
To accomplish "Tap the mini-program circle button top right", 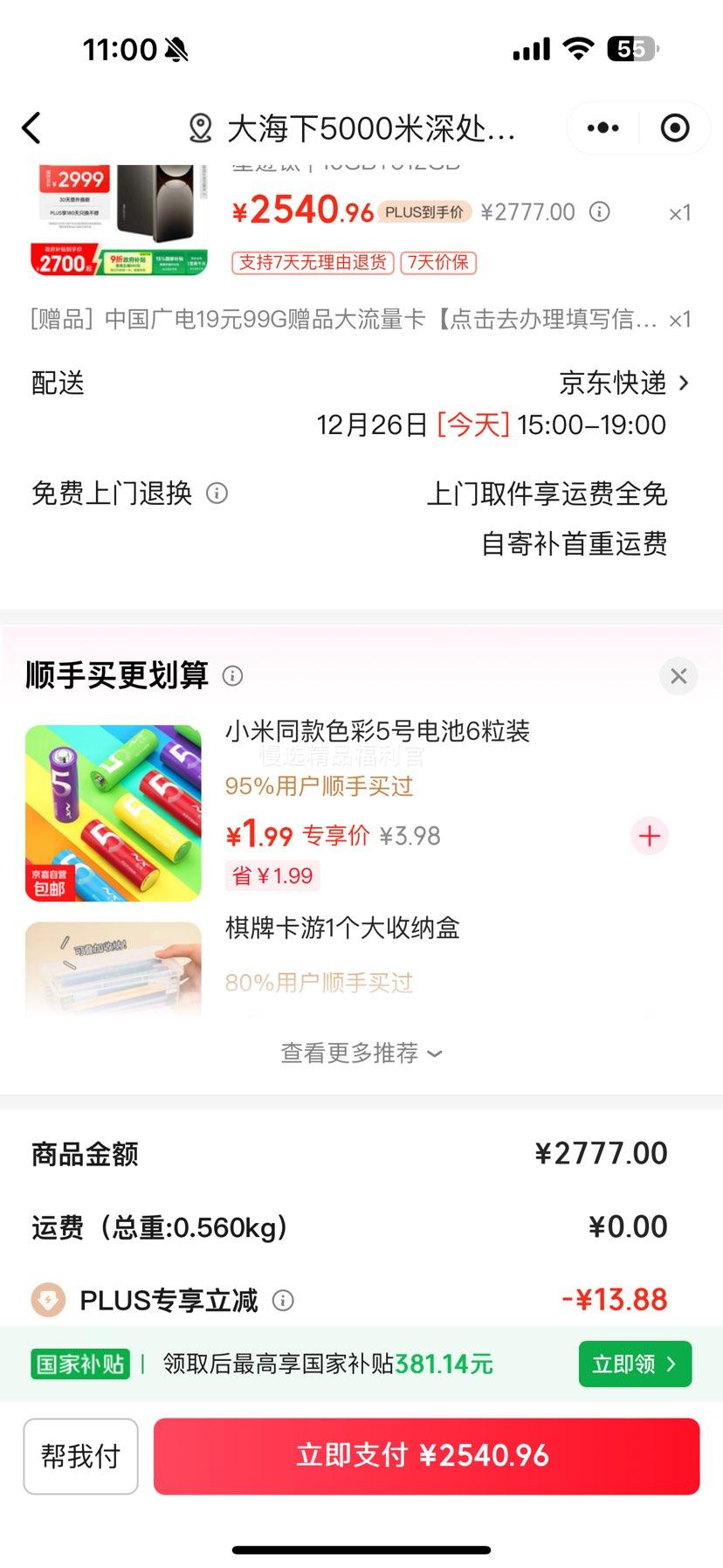I will click(674, 128).
